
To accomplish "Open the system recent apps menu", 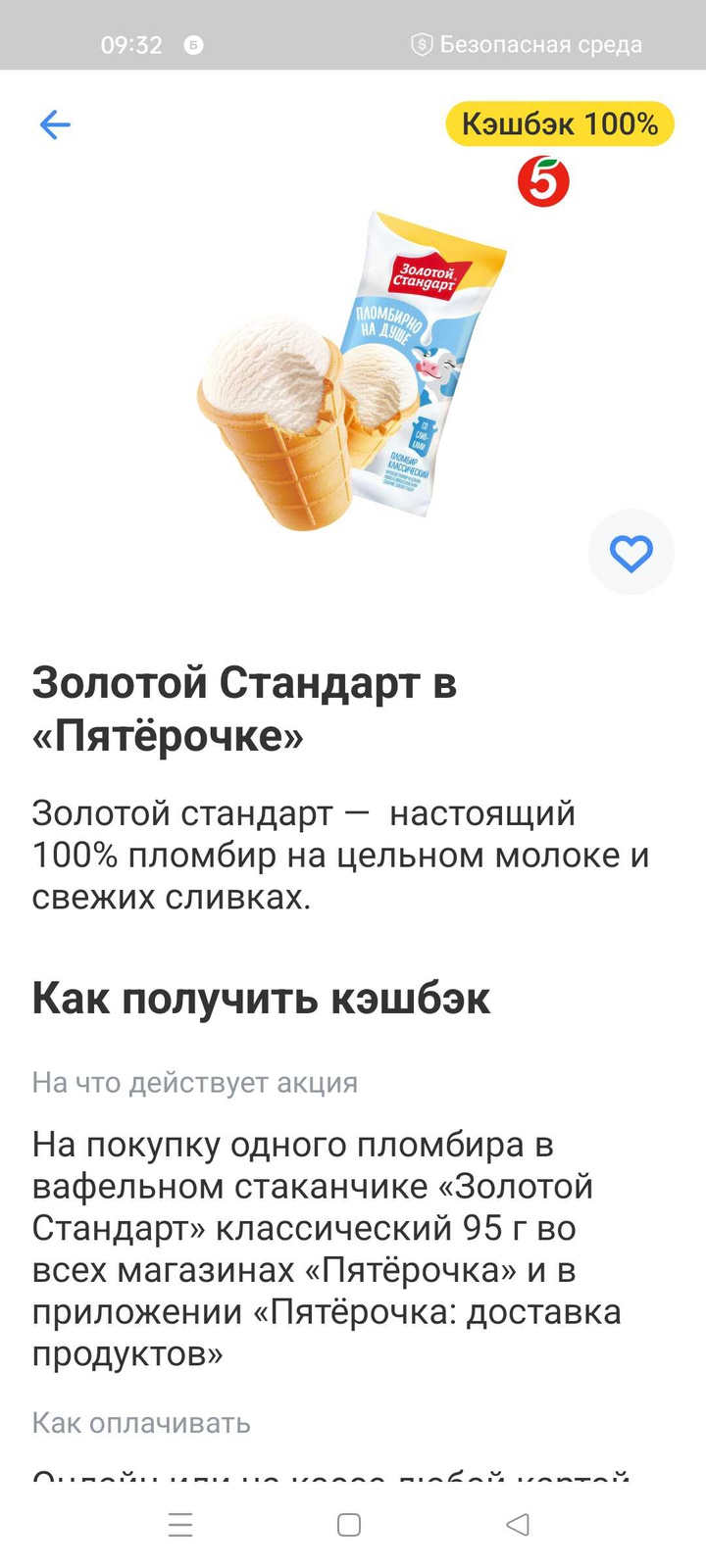I will click(180, 1525).
